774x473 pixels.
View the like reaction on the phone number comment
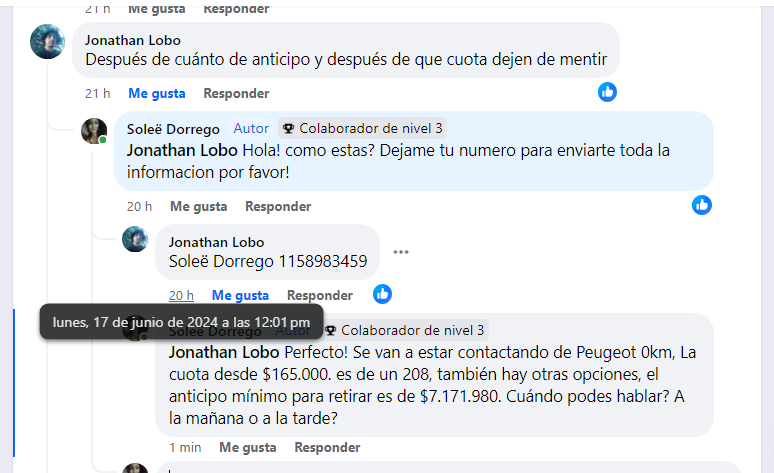(382, 294)
